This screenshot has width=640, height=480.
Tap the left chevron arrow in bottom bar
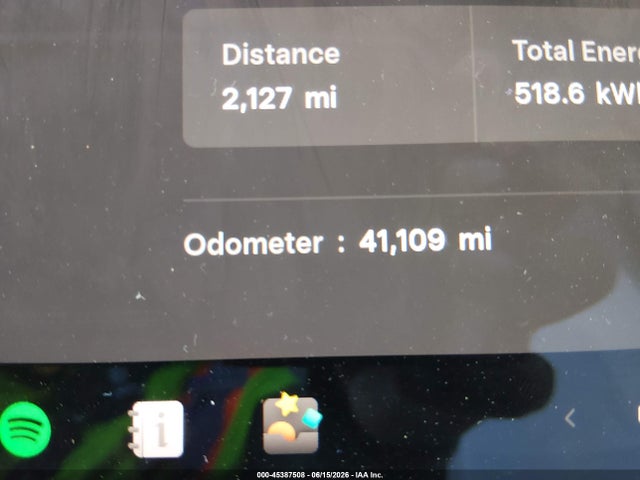[x=570, y=418]
